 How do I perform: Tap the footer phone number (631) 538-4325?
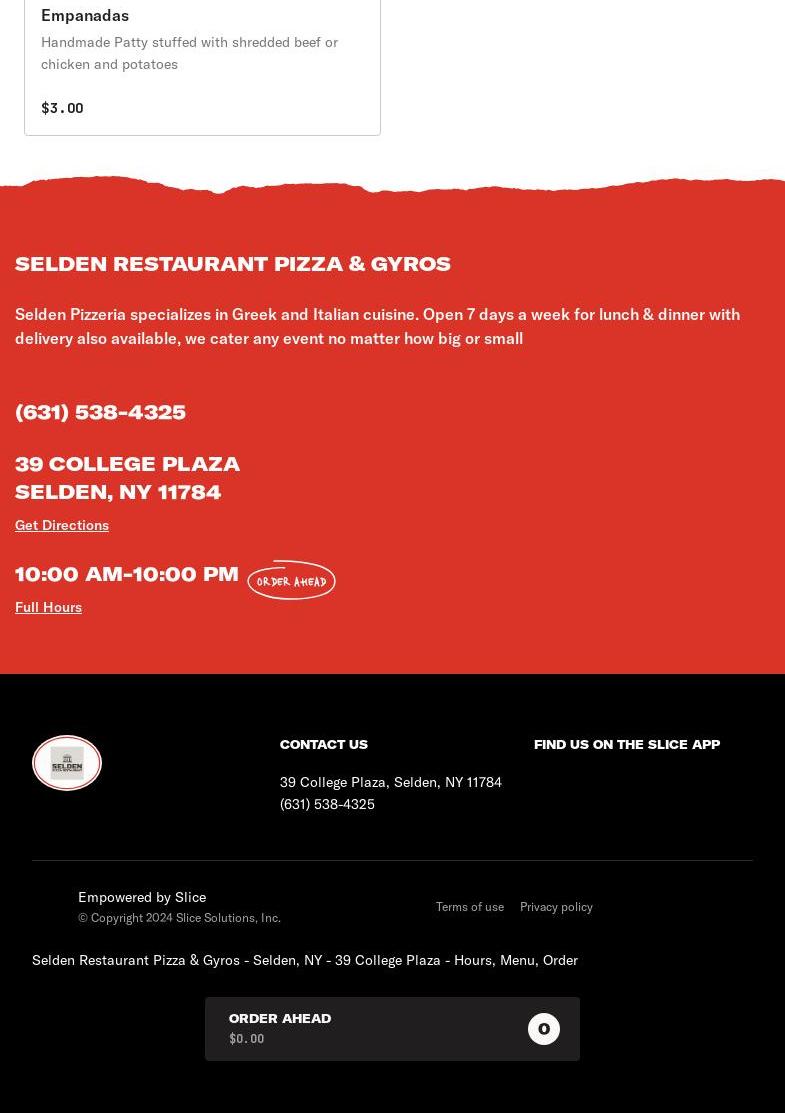327,804
